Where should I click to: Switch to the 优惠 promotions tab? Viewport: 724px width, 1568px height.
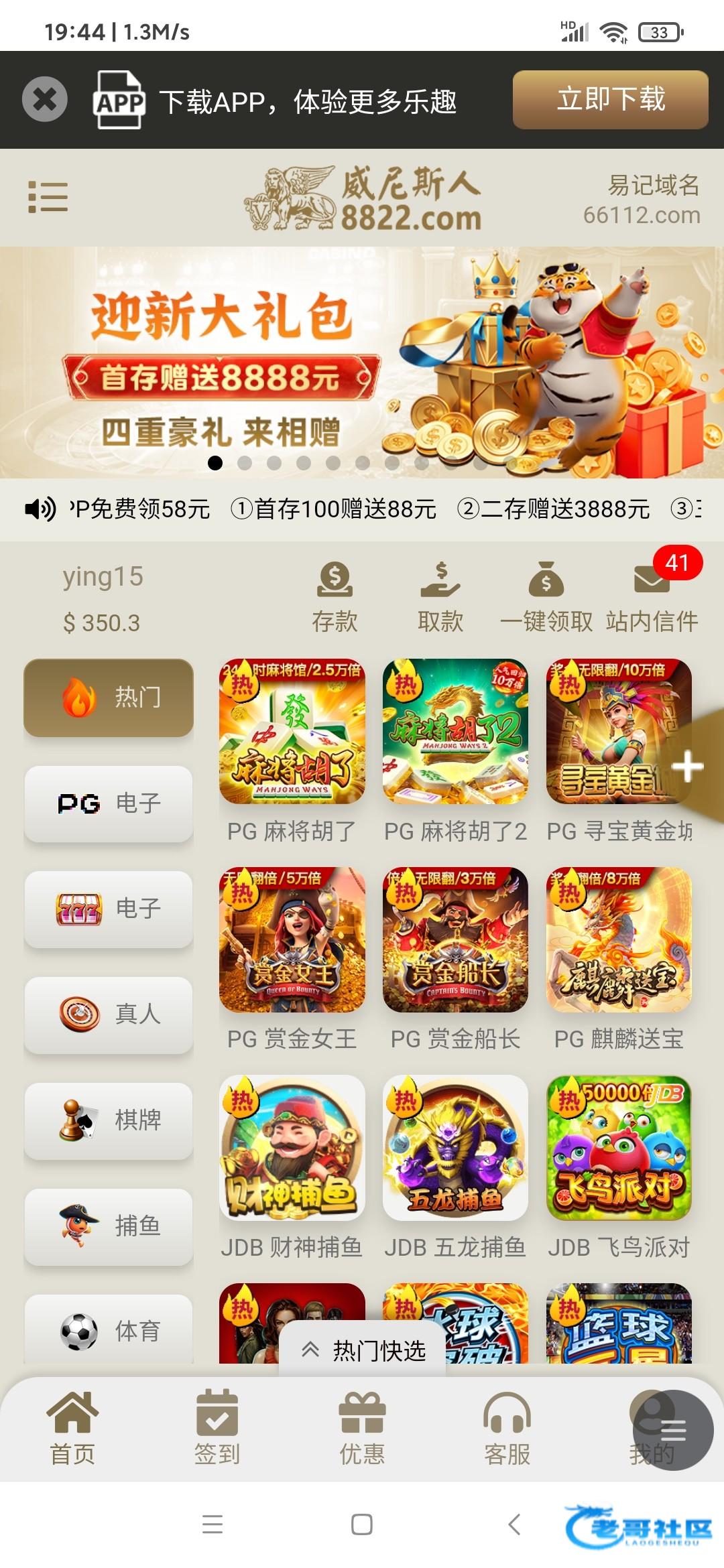click(362, 1427)
